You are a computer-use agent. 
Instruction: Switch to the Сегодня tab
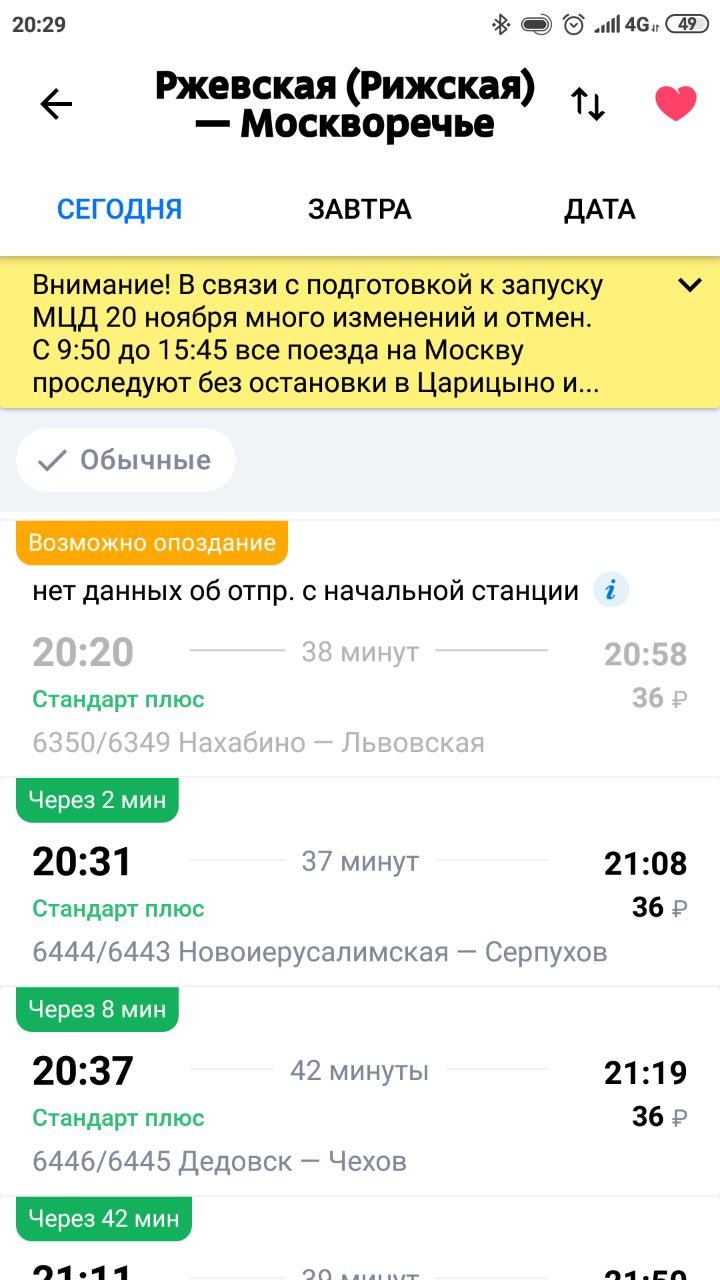point(120,209)
